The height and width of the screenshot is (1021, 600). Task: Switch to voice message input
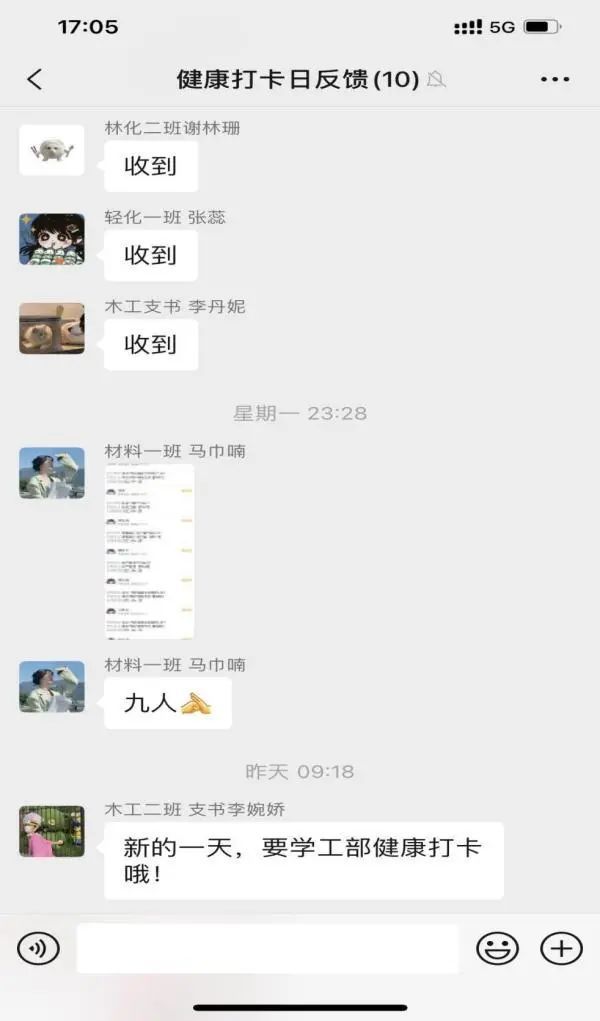point(38,948)
